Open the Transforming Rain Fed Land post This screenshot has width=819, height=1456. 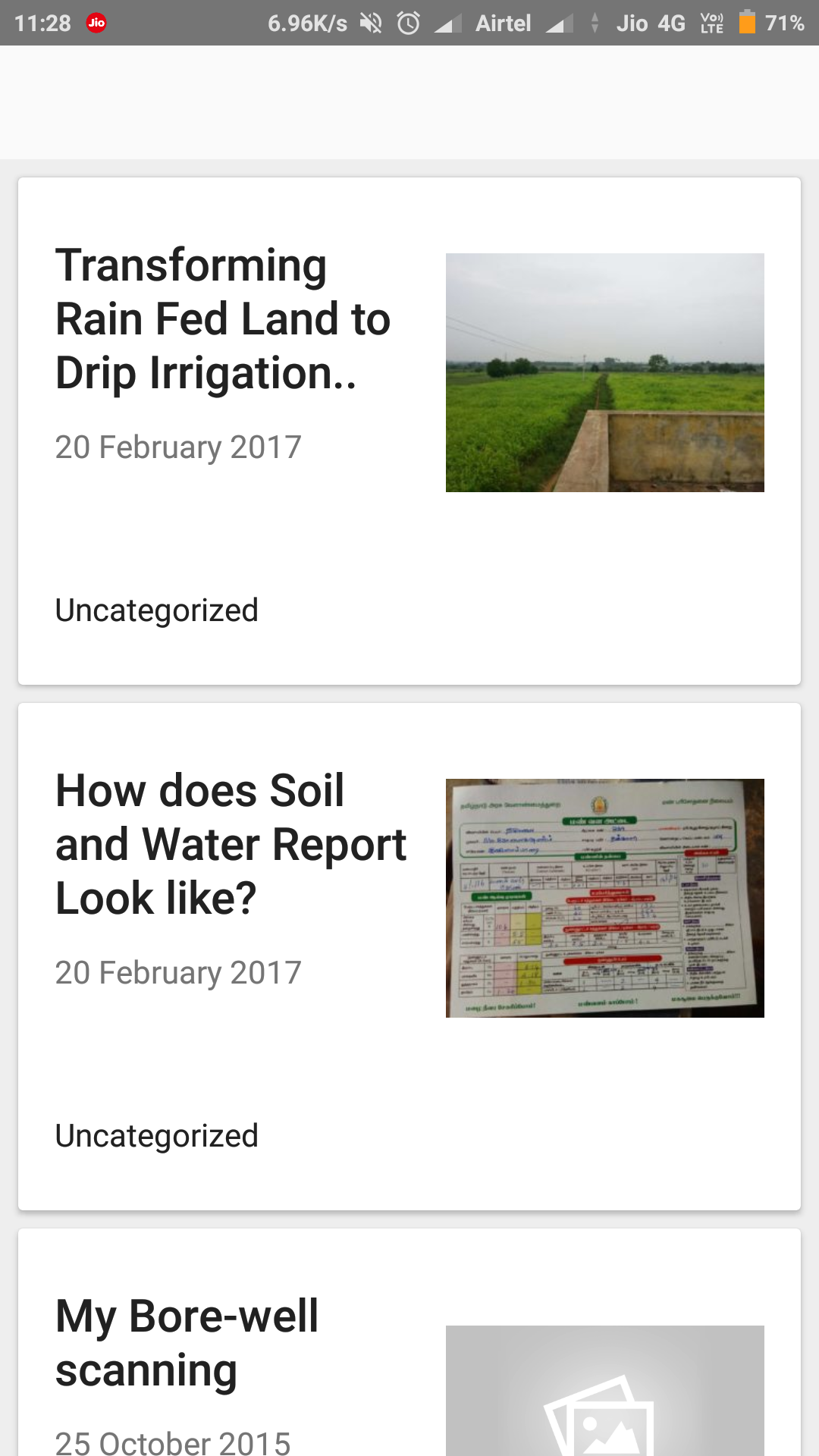pyautogui.click(x=223, y=319)
